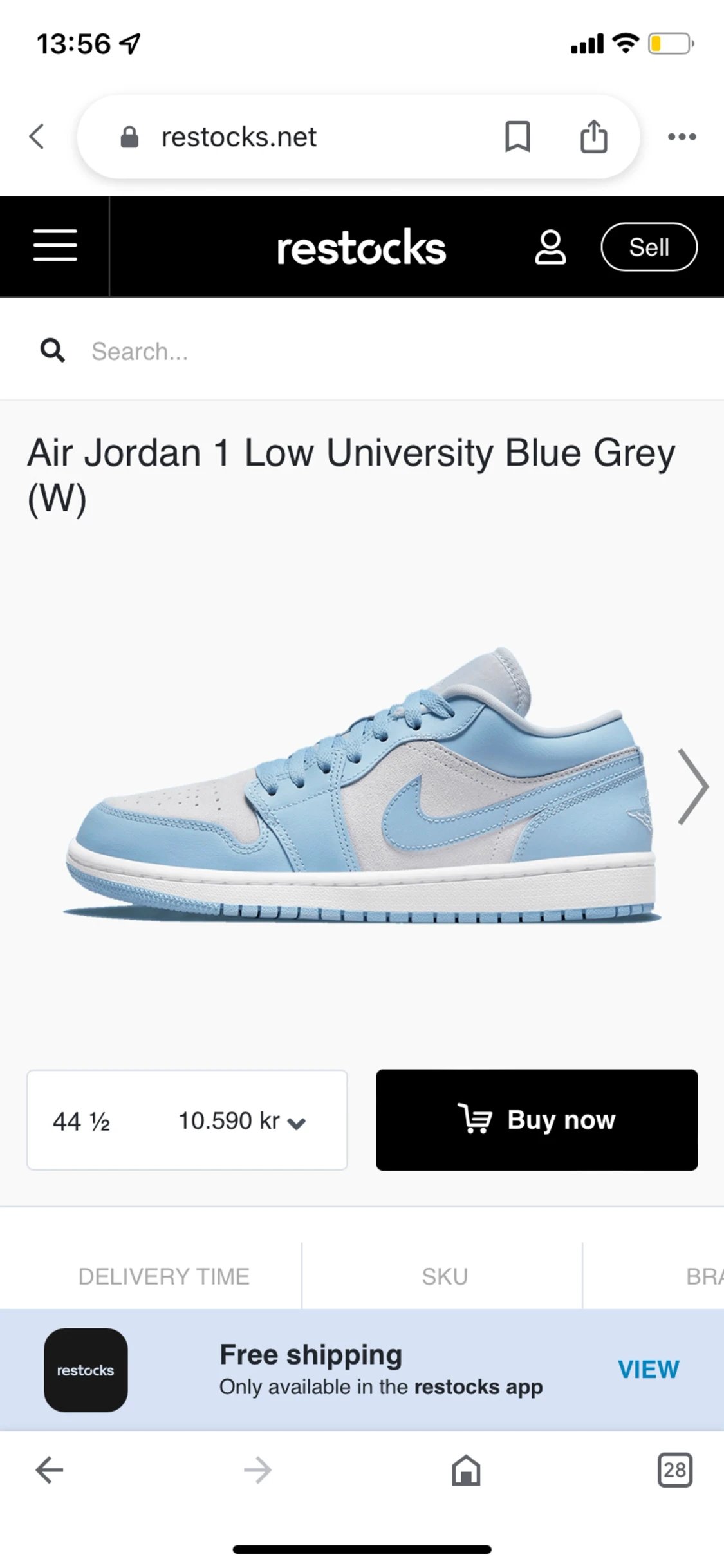
Task: Tap VIEW on the free shipping banner
Action: click(x=648, y=1370)
